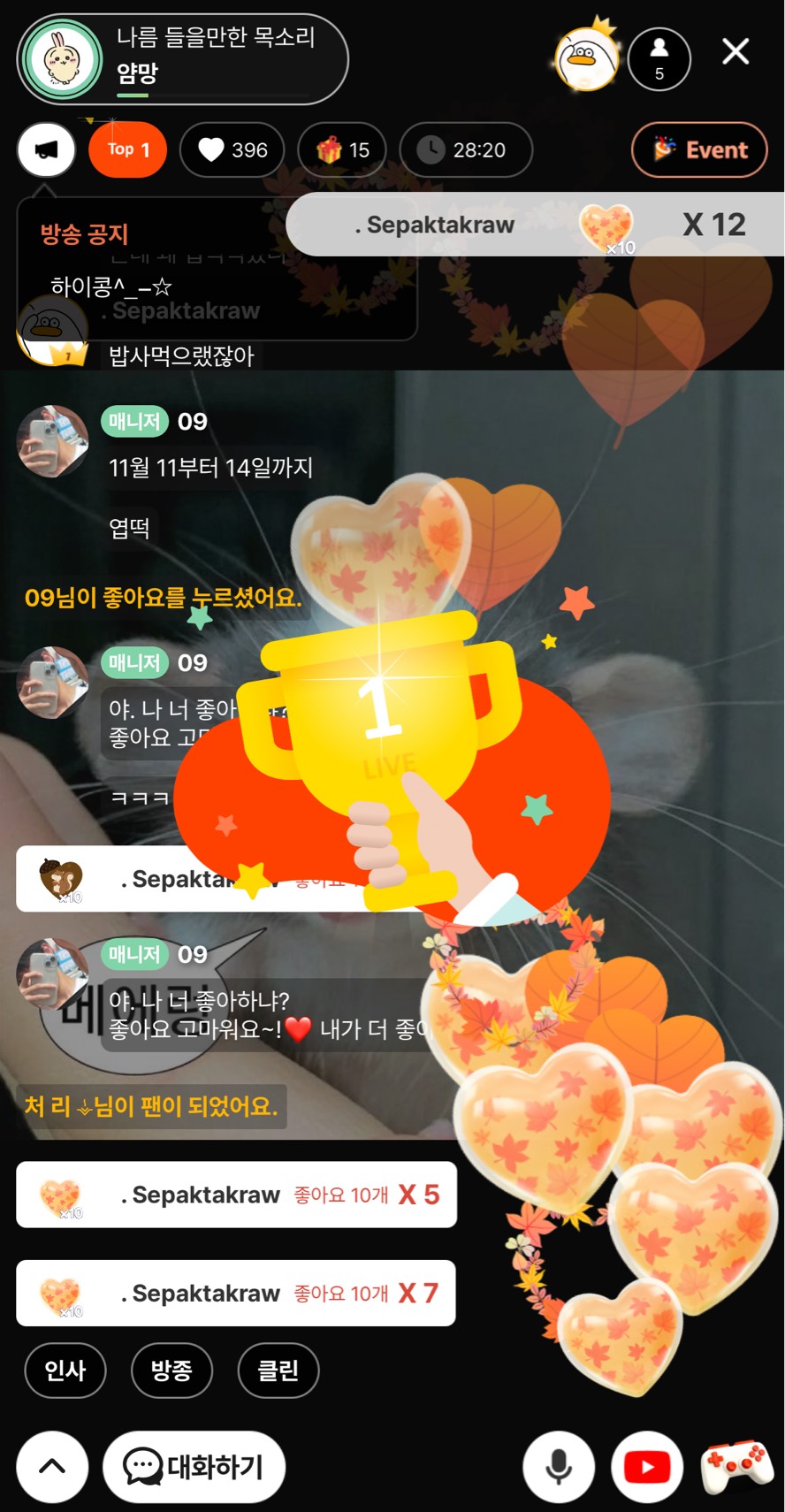The width and height of the screenshot is (785, 1512).
Task: Tap the 396 likes heart chip
Action: click(x=232, y=150)
